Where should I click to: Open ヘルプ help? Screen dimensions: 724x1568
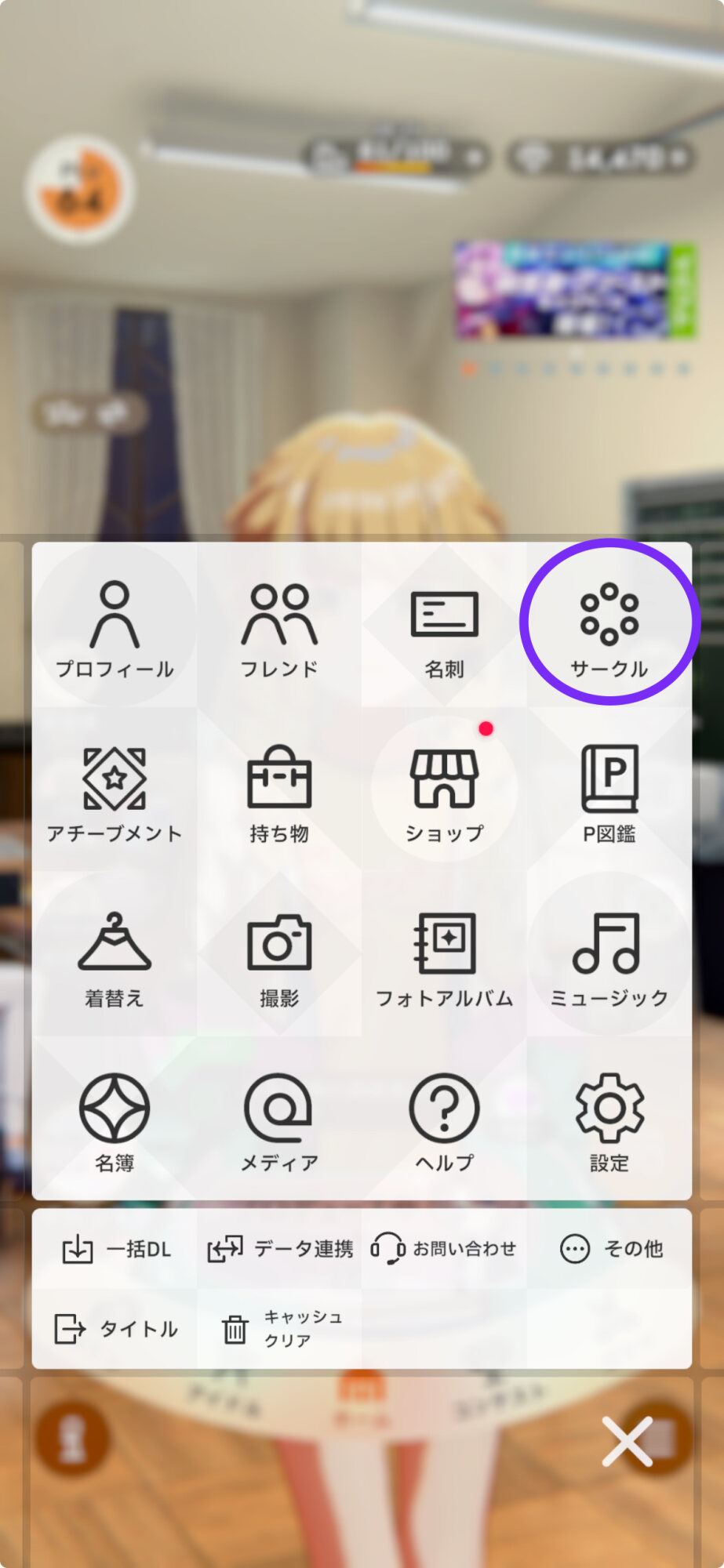click(444, 1121)
